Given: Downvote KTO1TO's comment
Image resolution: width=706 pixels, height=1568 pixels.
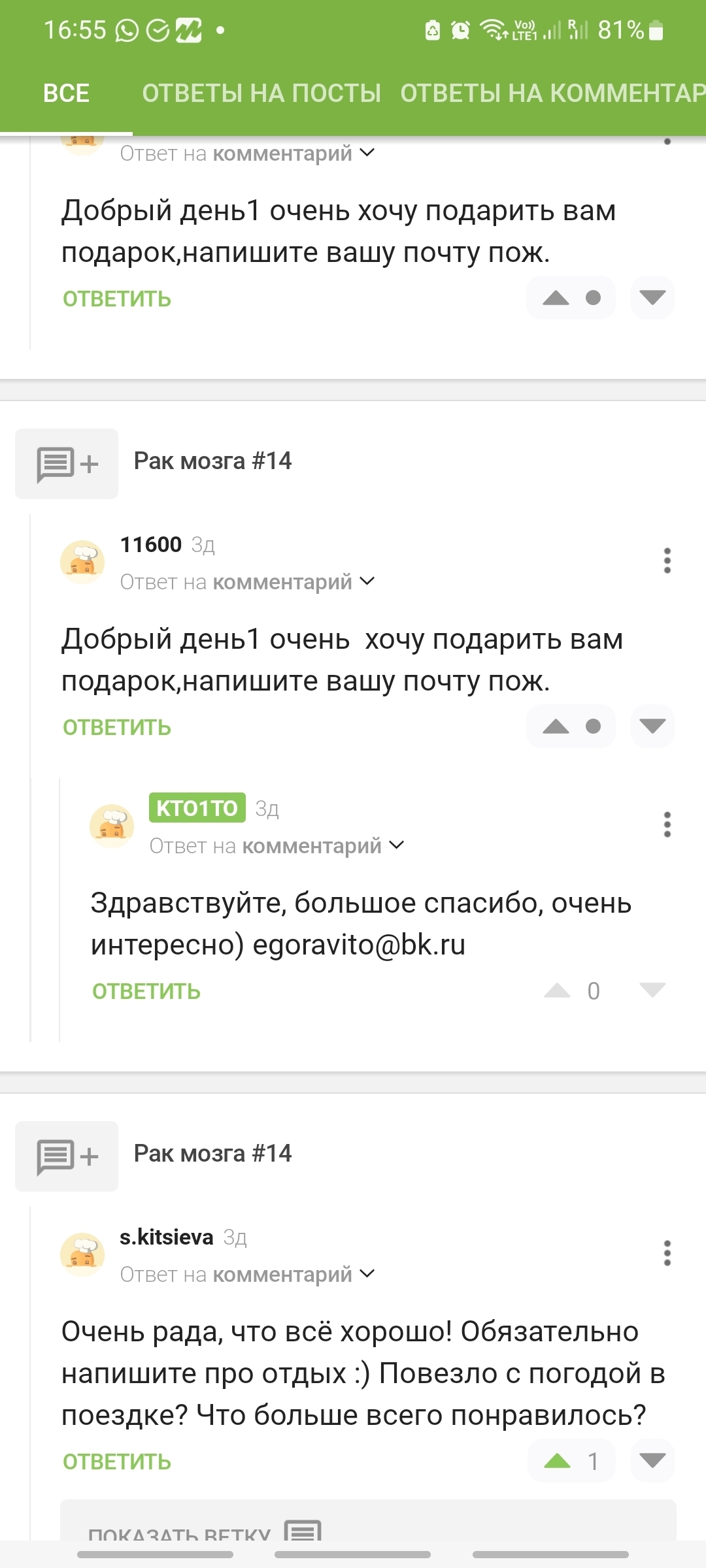Looking at the screenshot, I should pyautogui.click(x=652, y=990).
